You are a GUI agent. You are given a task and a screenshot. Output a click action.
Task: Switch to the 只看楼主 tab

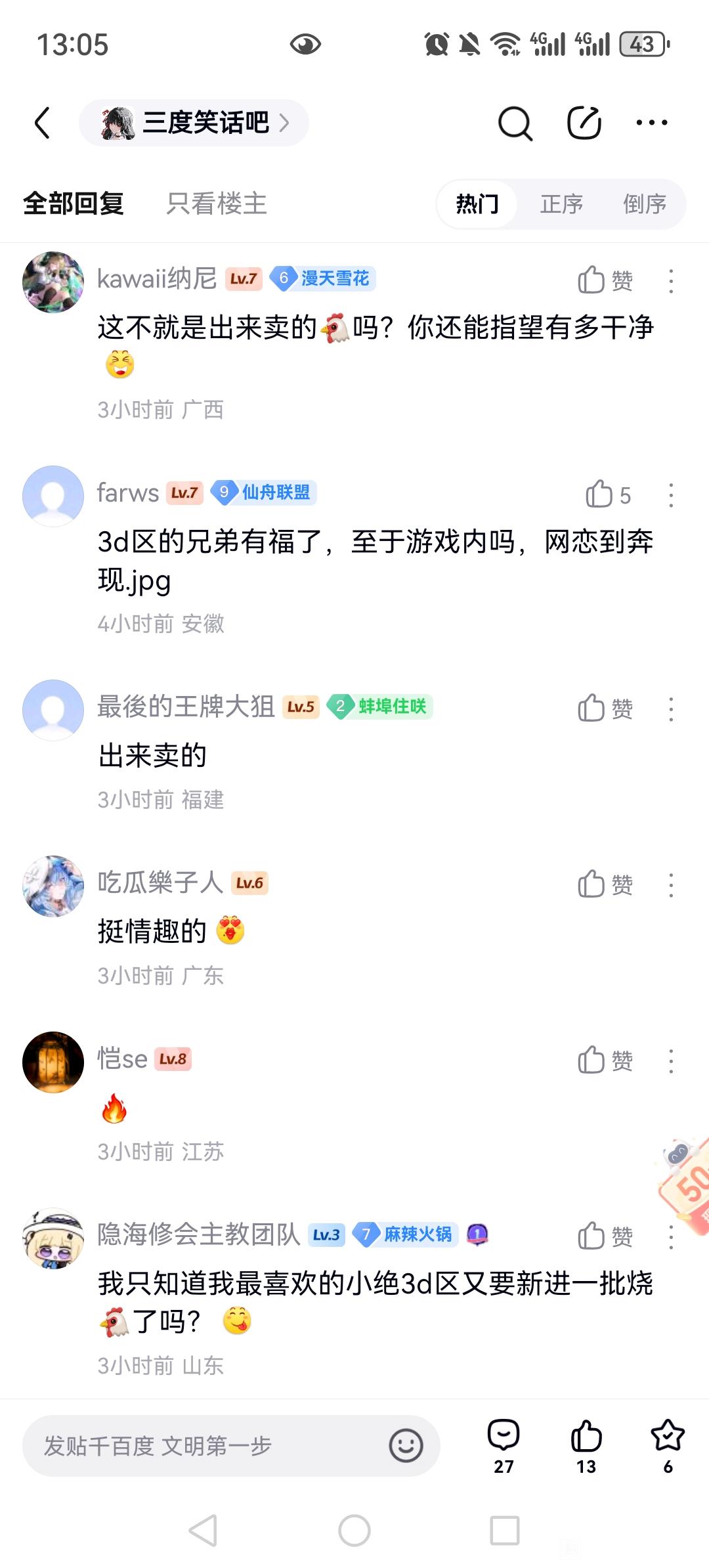pyautogui.click(x=216, y=204)
